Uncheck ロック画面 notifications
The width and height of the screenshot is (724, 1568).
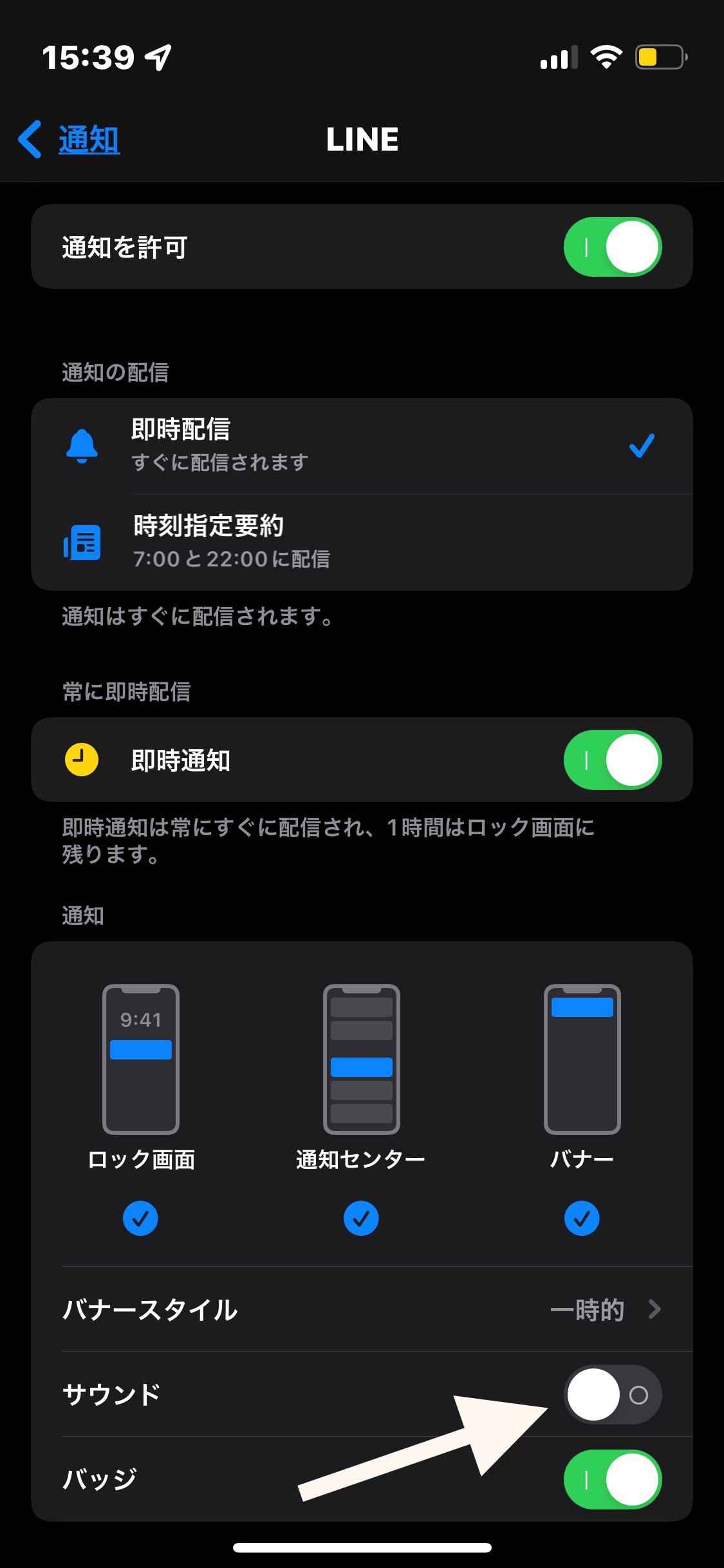tap(140, 1218)
